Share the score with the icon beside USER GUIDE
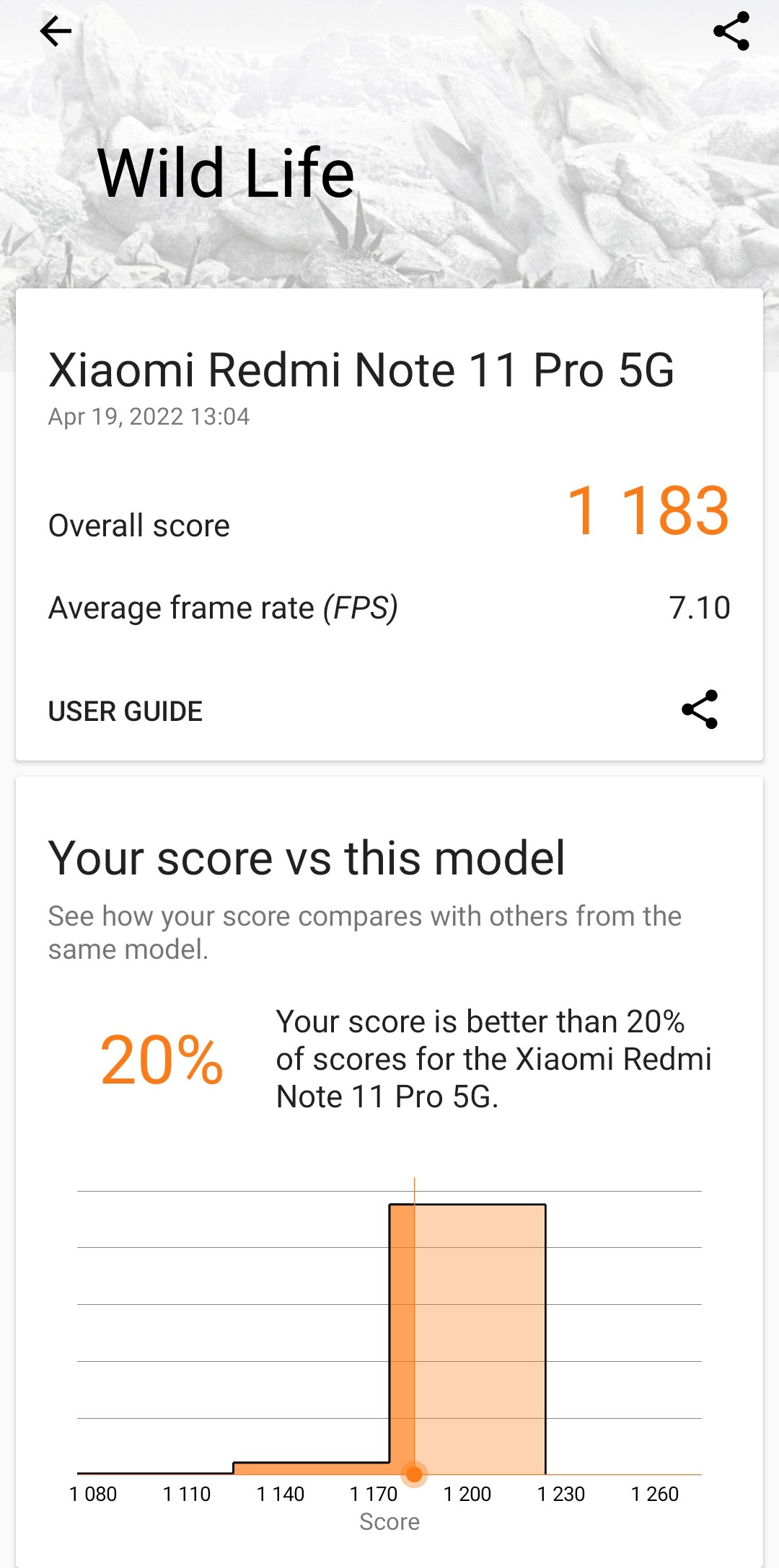779x1568 pixels. tap(700, 710)
